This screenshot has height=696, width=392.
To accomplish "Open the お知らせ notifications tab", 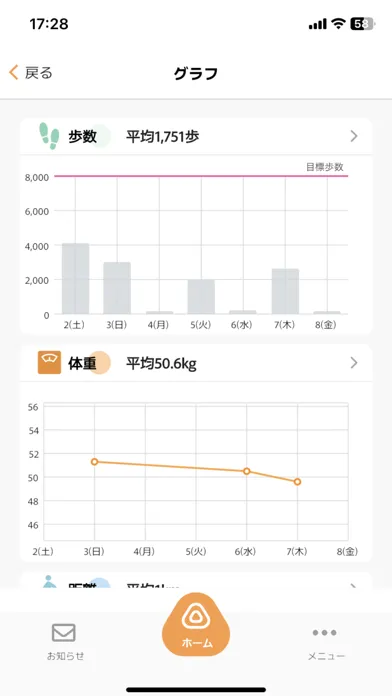I will coord(65,641).
